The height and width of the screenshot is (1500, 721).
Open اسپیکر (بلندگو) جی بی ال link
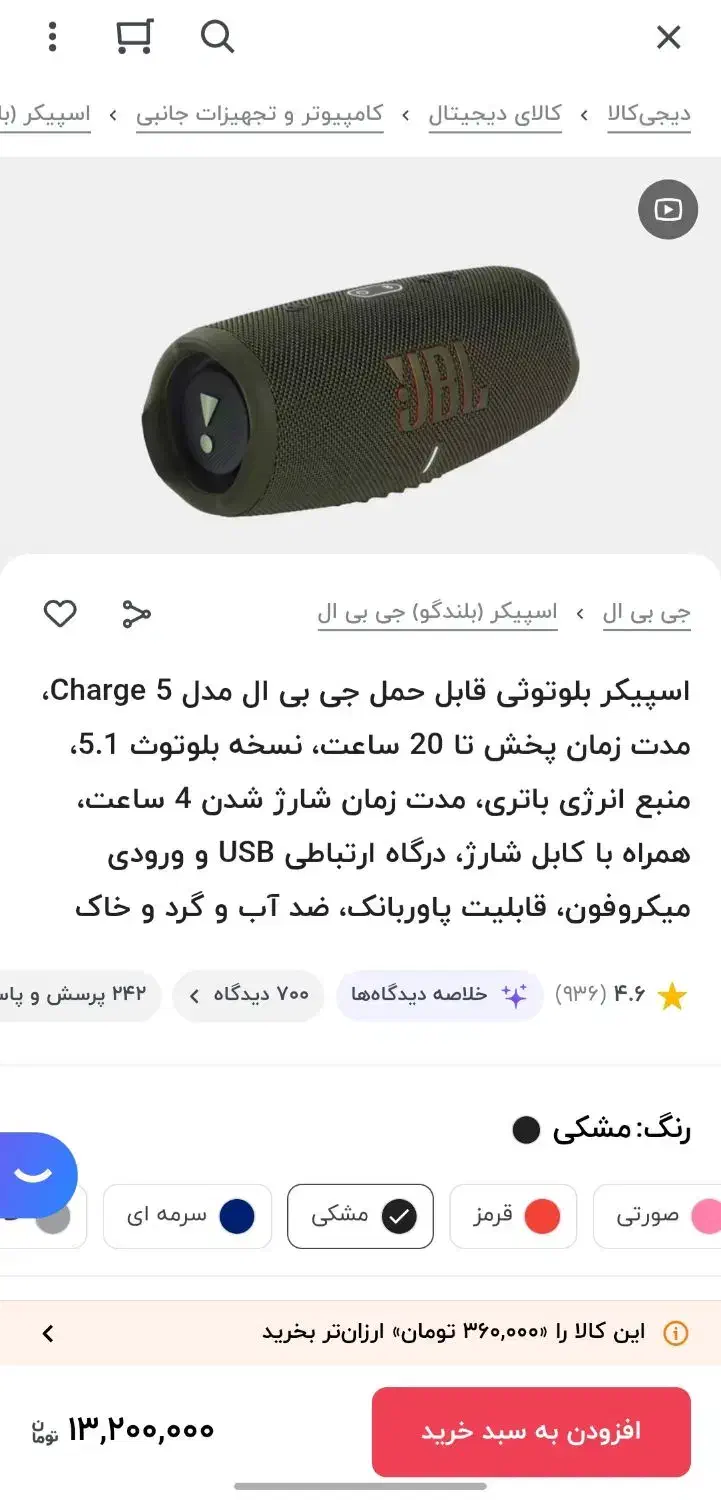point(438,613)
